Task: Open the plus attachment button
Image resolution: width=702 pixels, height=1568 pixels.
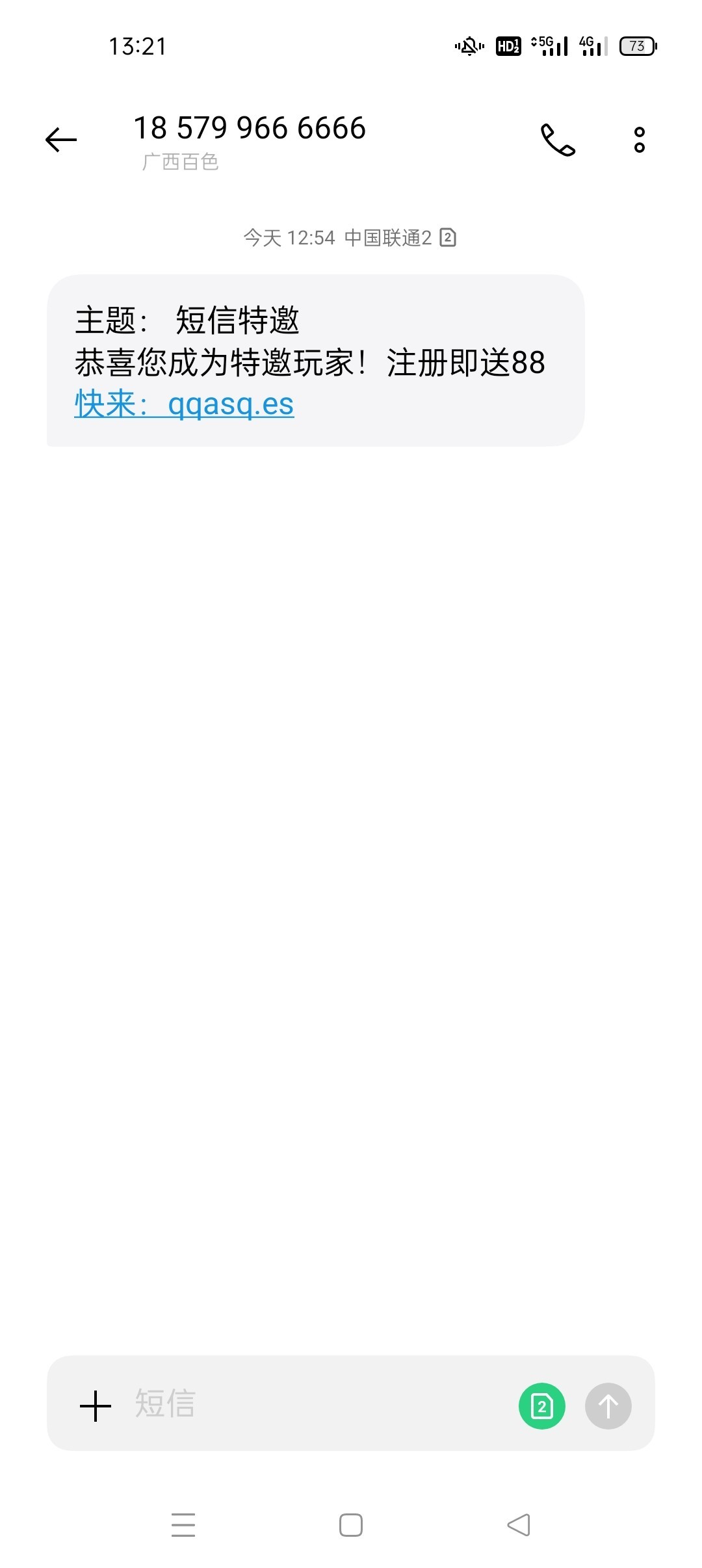Action: pos(96,1405)
